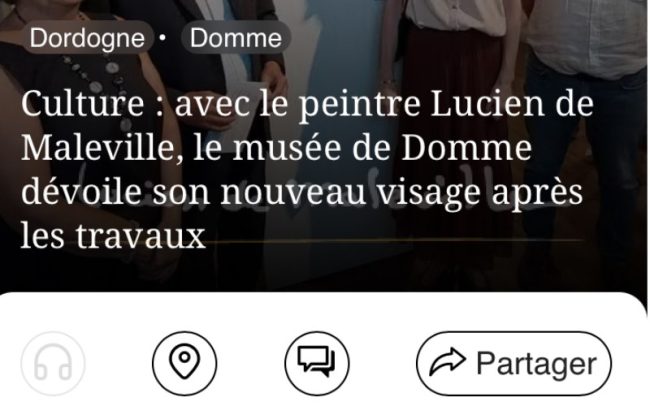Screen dimensions: 650x406
Task: Tap the Dordogne tag chip
Action: [84, 39]
